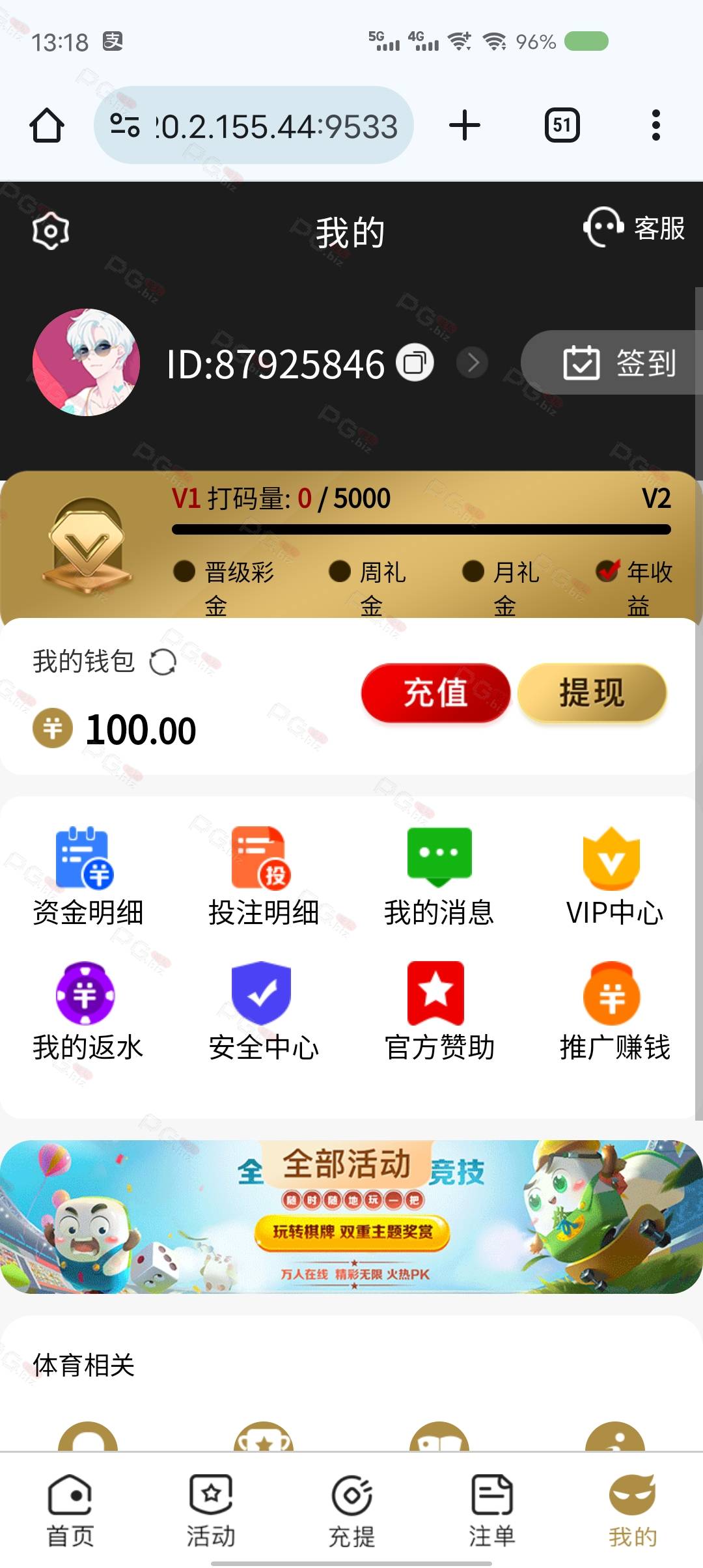Tap the 签到 check-in button
The image size is (703, 1568).
tap(617, 363)
